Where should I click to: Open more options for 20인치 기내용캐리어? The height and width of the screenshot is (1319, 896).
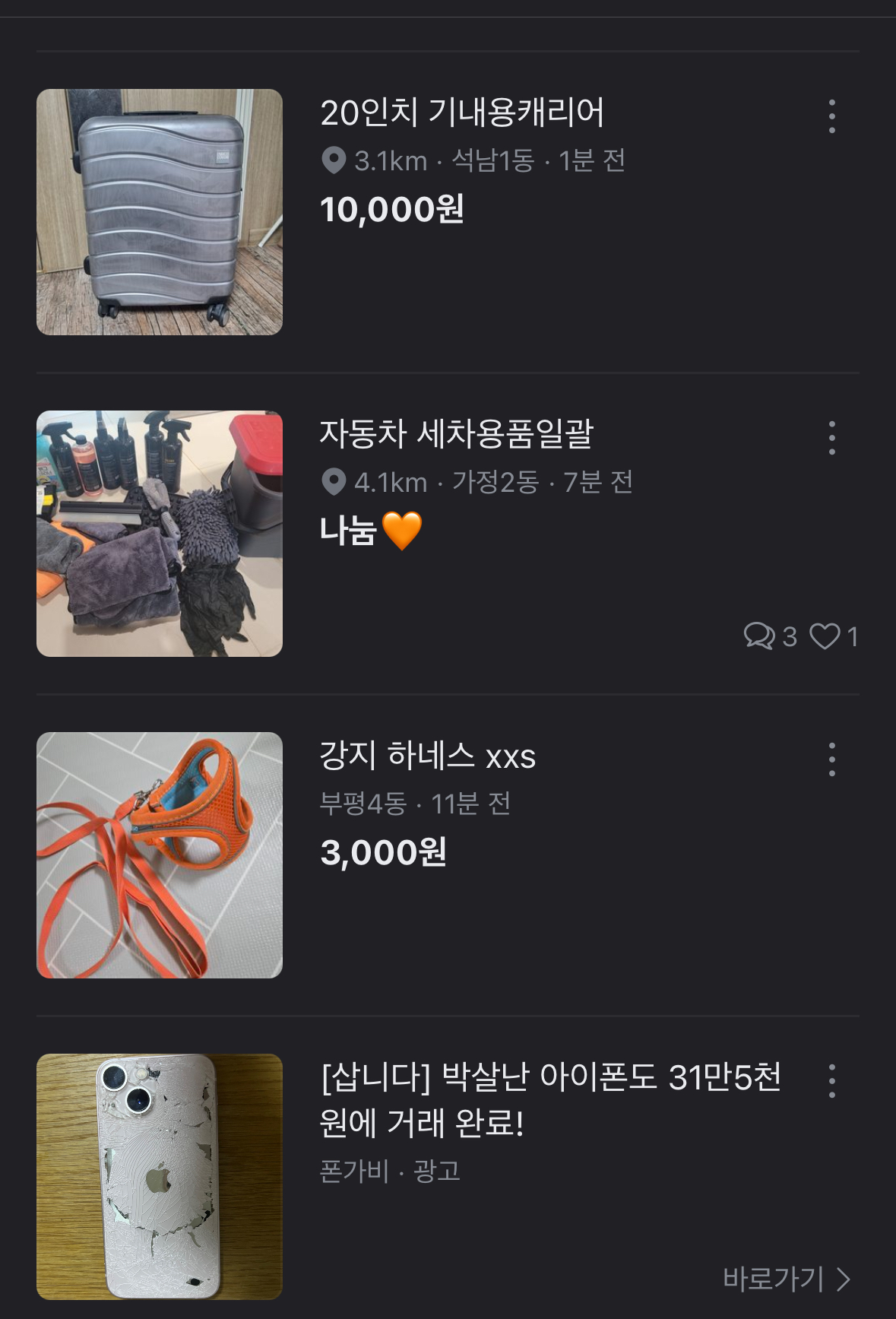click(832, 116)
